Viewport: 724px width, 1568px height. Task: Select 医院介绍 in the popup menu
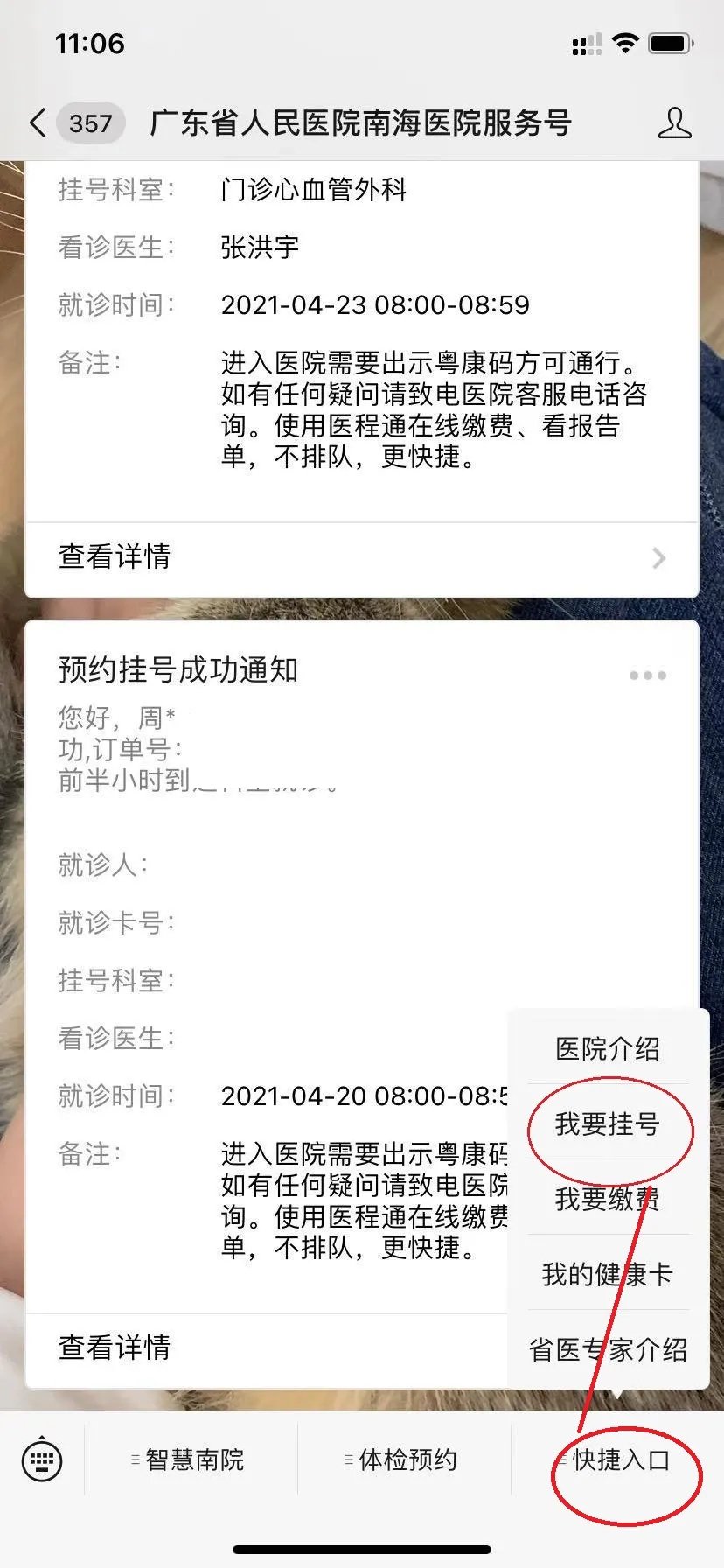pos(608,1047)
